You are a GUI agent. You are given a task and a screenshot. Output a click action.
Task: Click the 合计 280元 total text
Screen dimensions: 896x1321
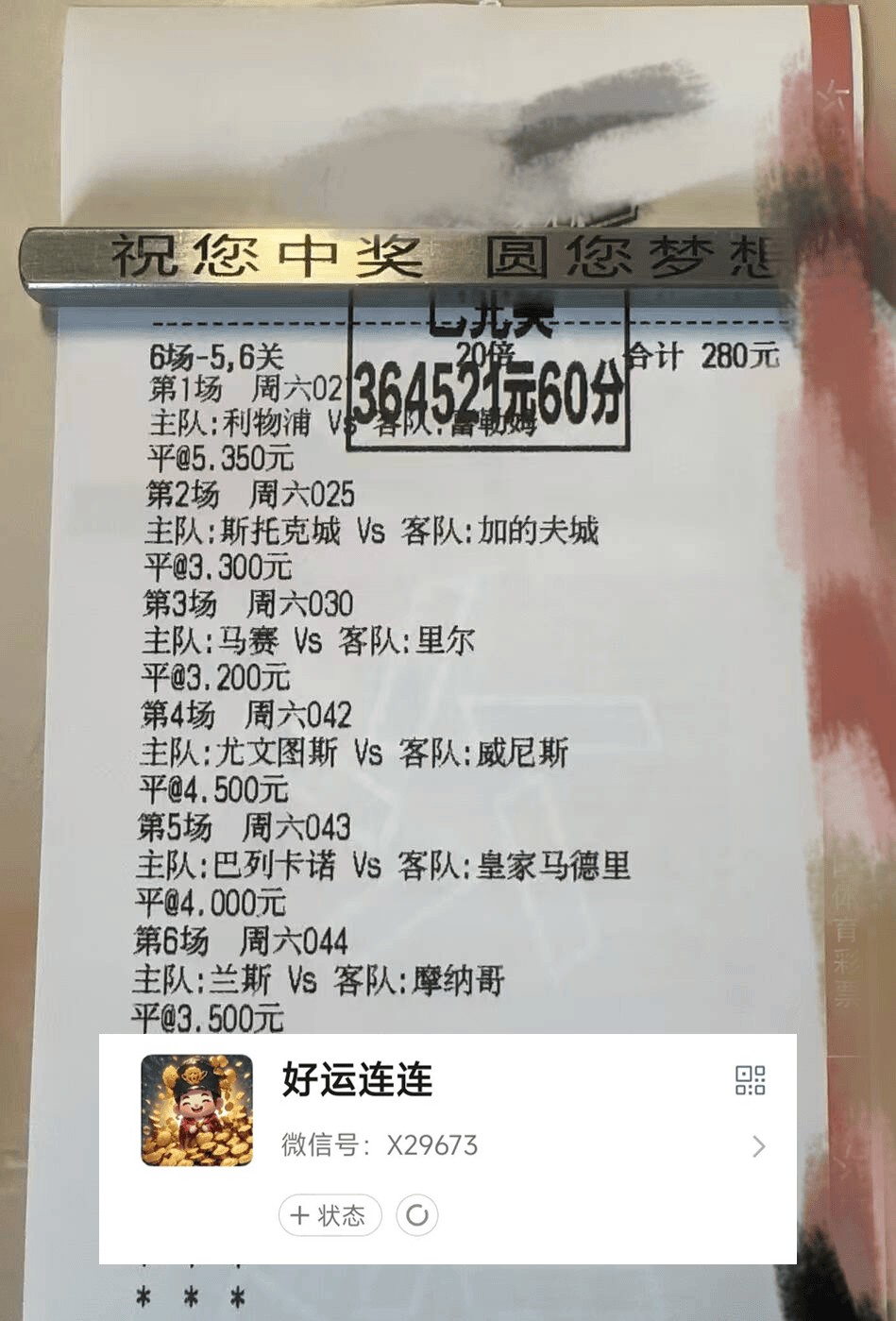coord(703,355)
